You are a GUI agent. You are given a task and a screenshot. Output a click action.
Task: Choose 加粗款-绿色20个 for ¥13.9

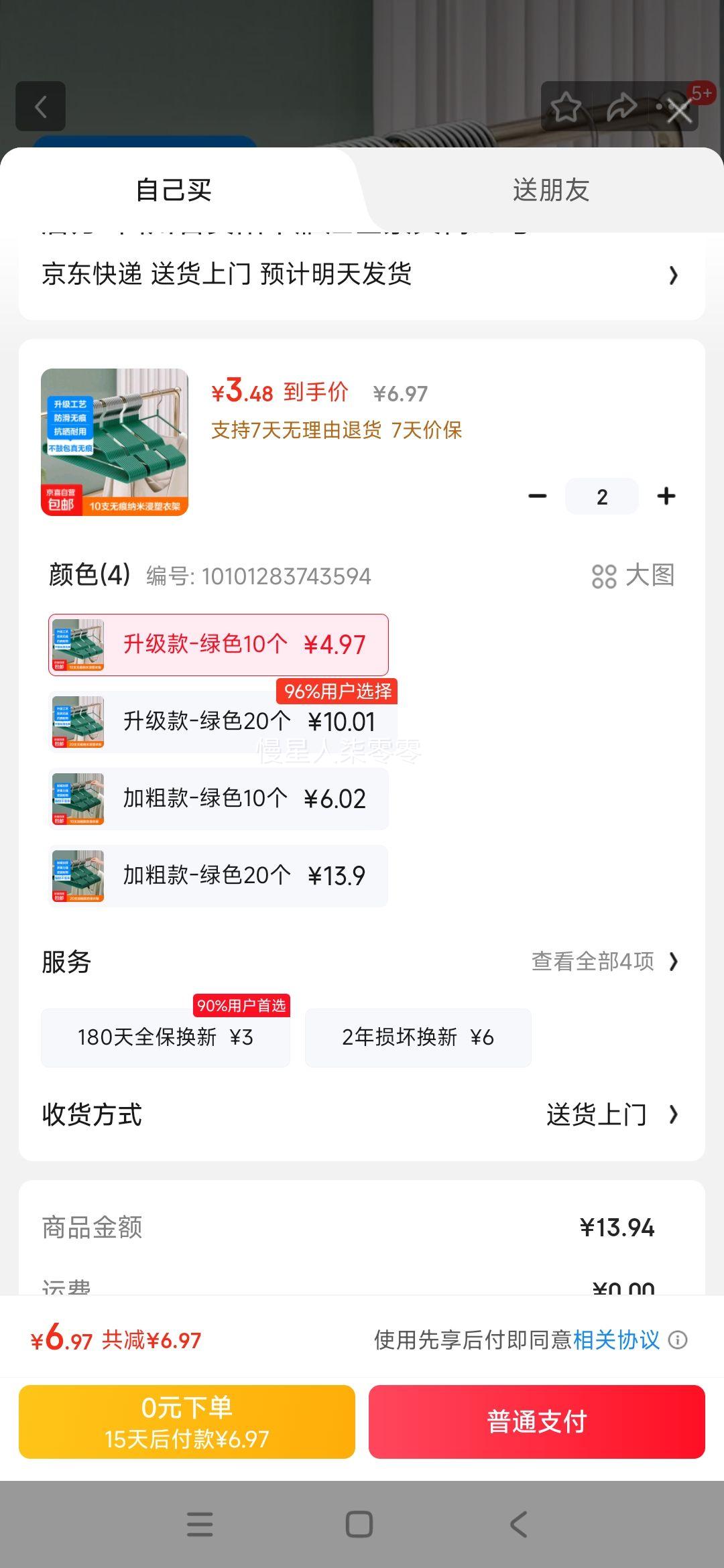[x=219, y=876]
